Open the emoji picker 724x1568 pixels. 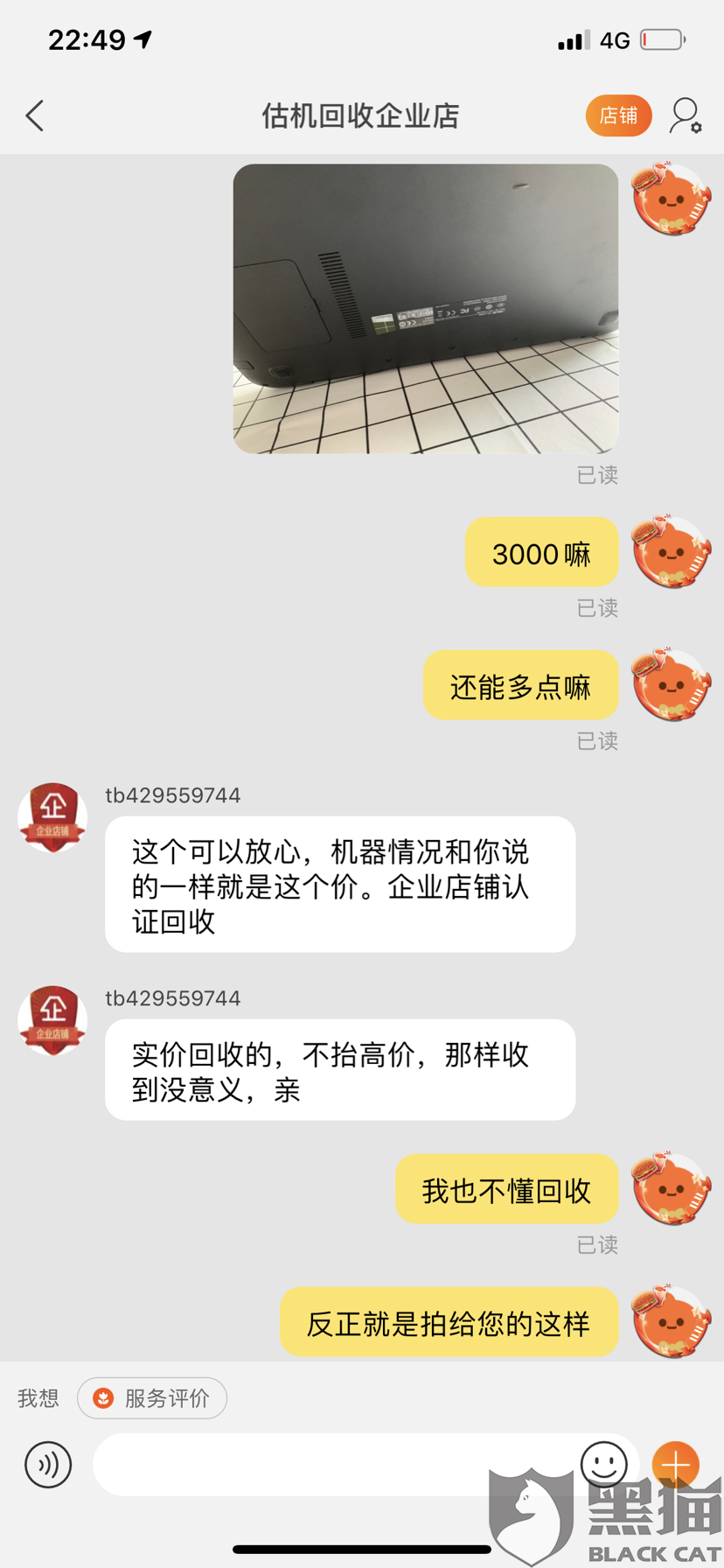(603, 1464)
